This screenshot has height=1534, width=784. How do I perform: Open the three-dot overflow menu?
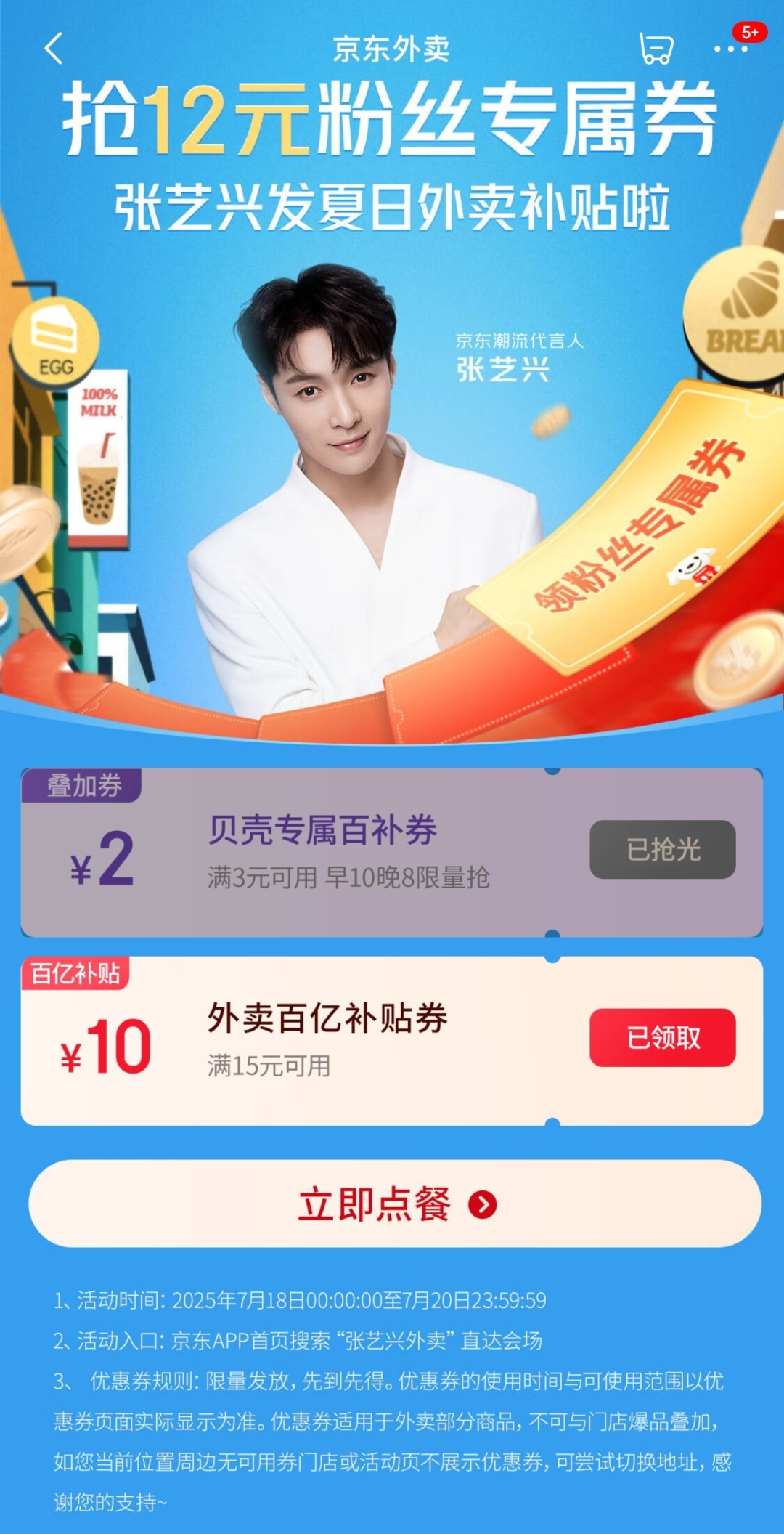coord(730,49)
